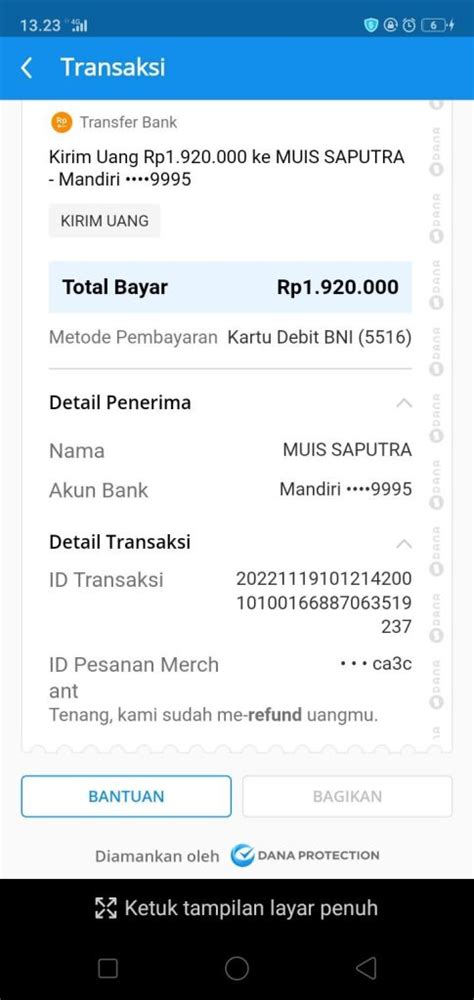Open the BANTUAN help button
474x1000 pixels.
click(126, 796)
